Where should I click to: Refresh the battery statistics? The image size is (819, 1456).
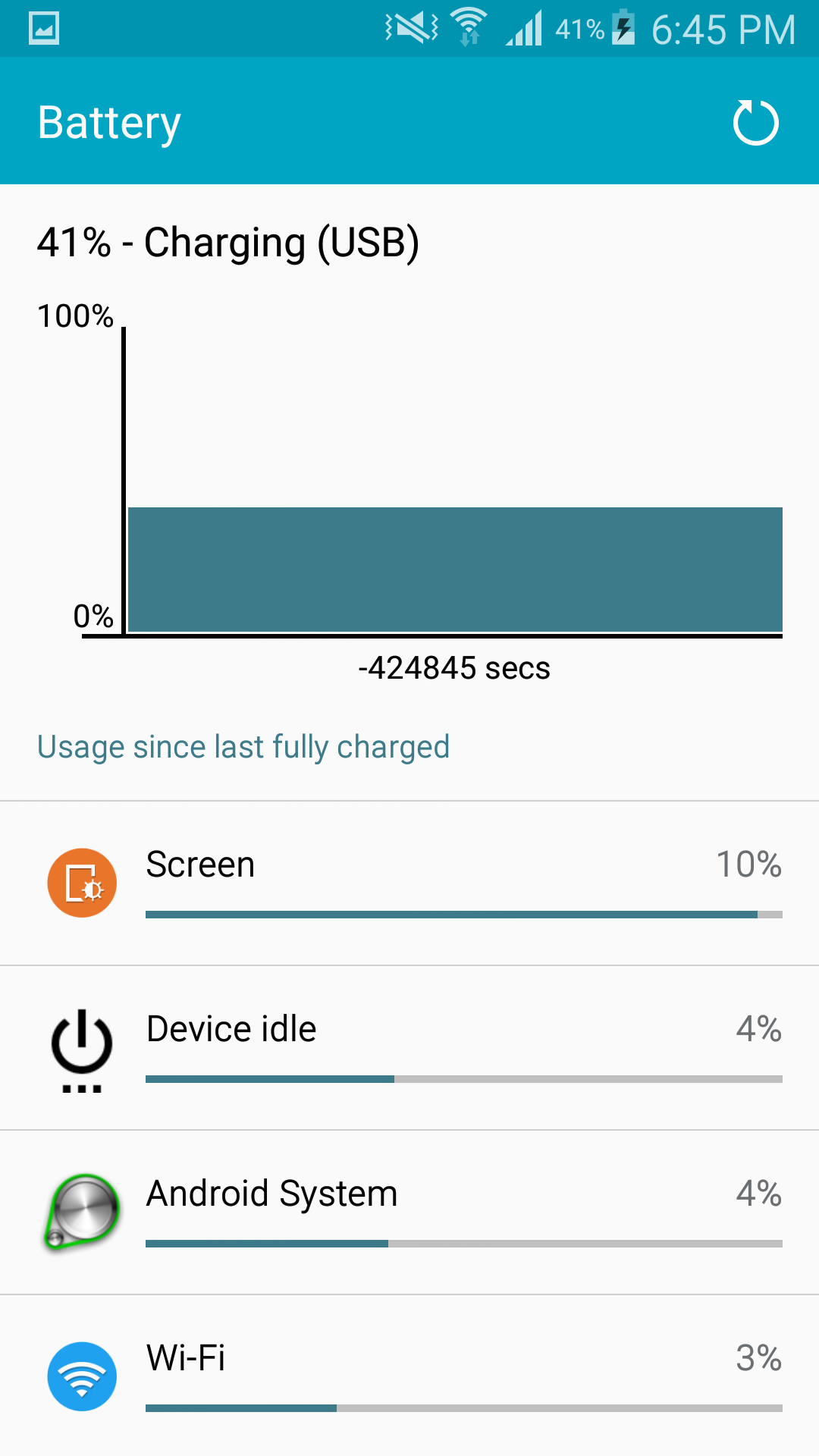755,121
